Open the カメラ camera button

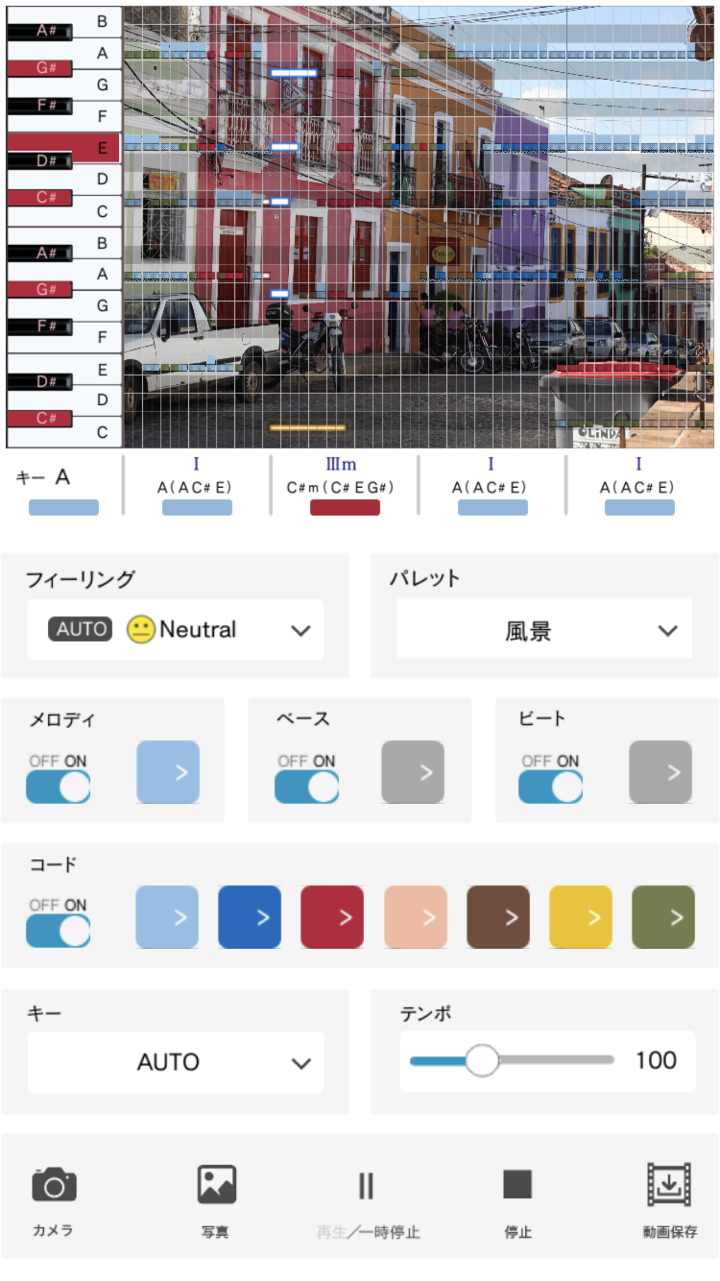(x=54, y=1199)
